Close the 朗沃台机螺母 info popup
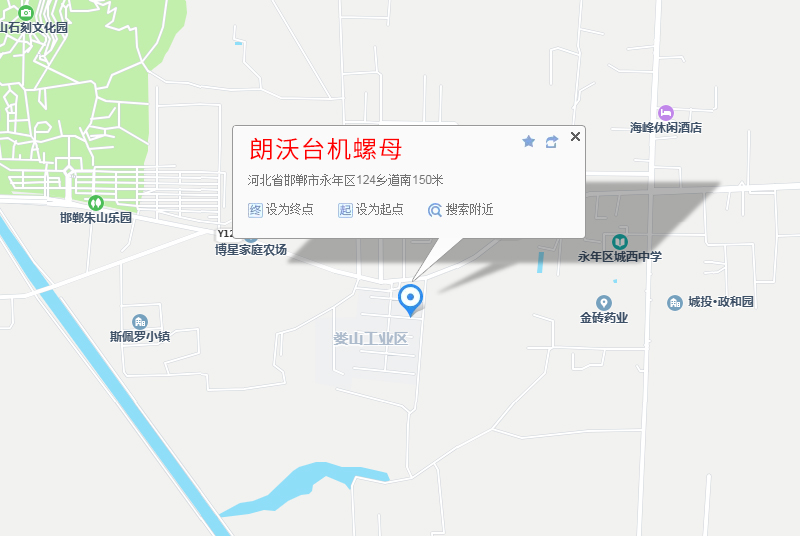The width and height of the screenshot is (800, 536). point(575,137)
